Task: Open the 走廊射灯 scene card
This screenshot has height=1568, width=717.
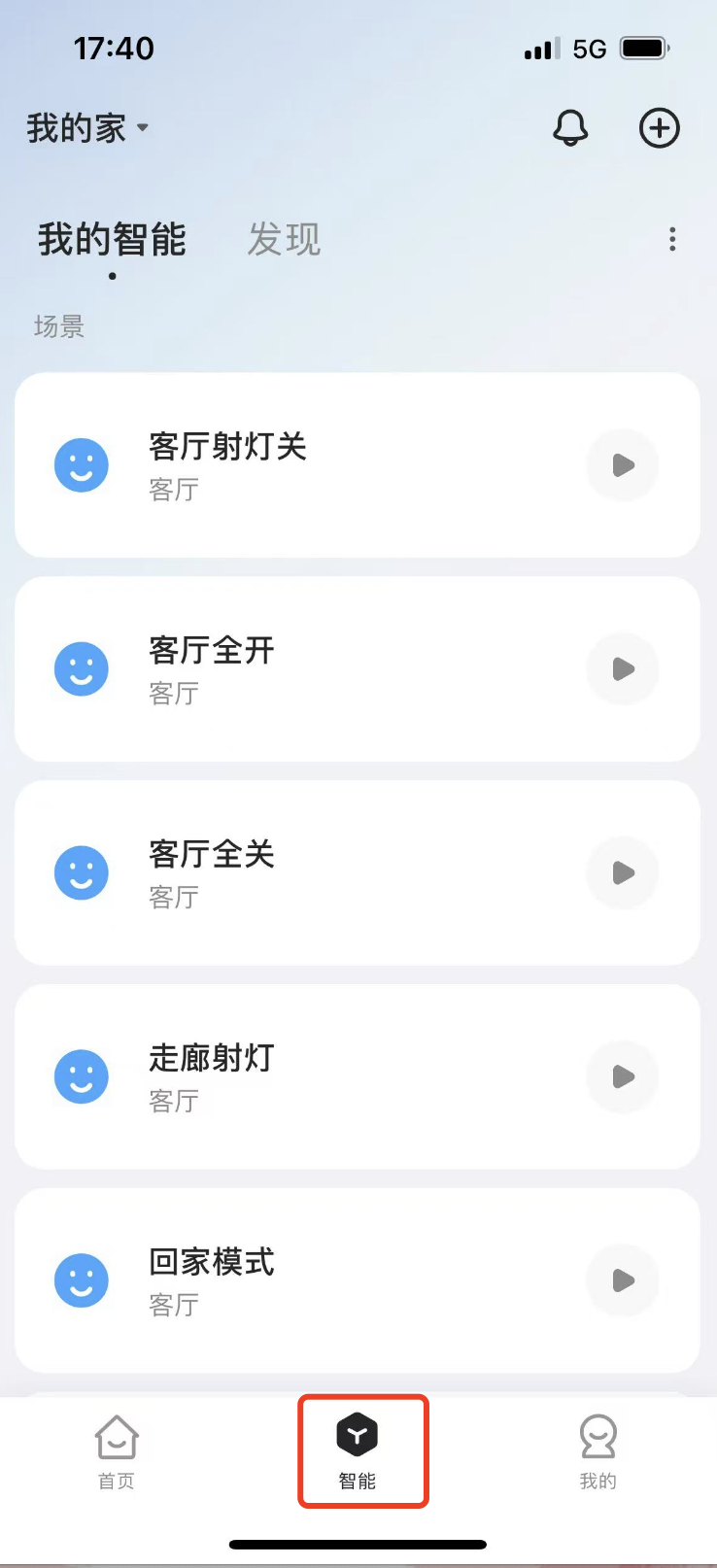Action: (358, 1077)
